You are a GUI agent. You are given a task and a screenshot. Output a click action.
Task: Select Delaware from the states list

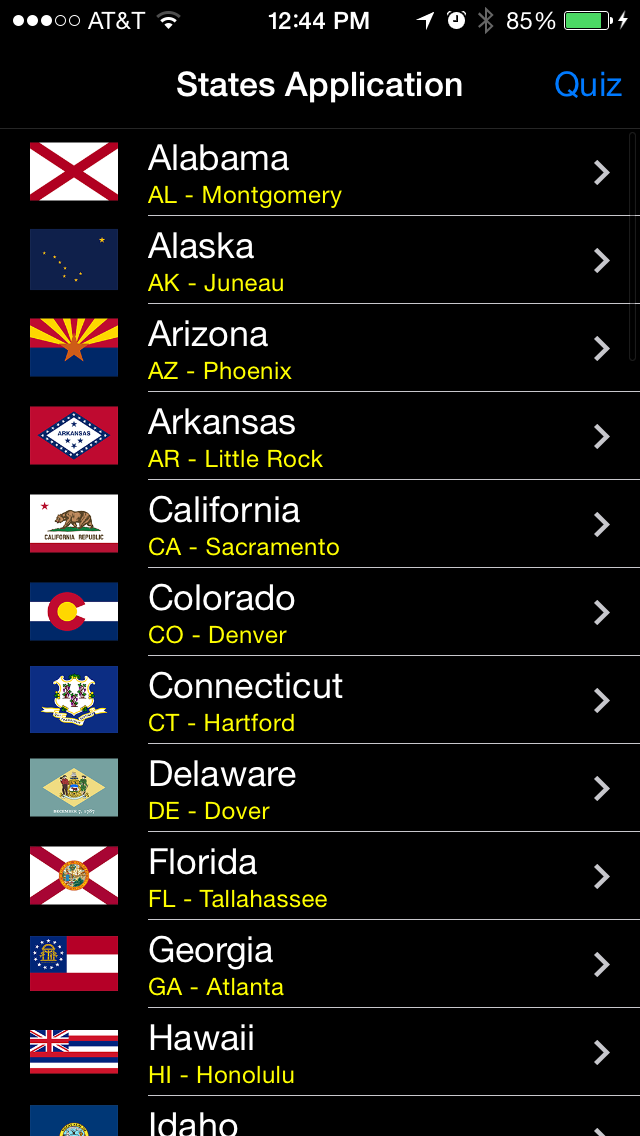point(320,788)
